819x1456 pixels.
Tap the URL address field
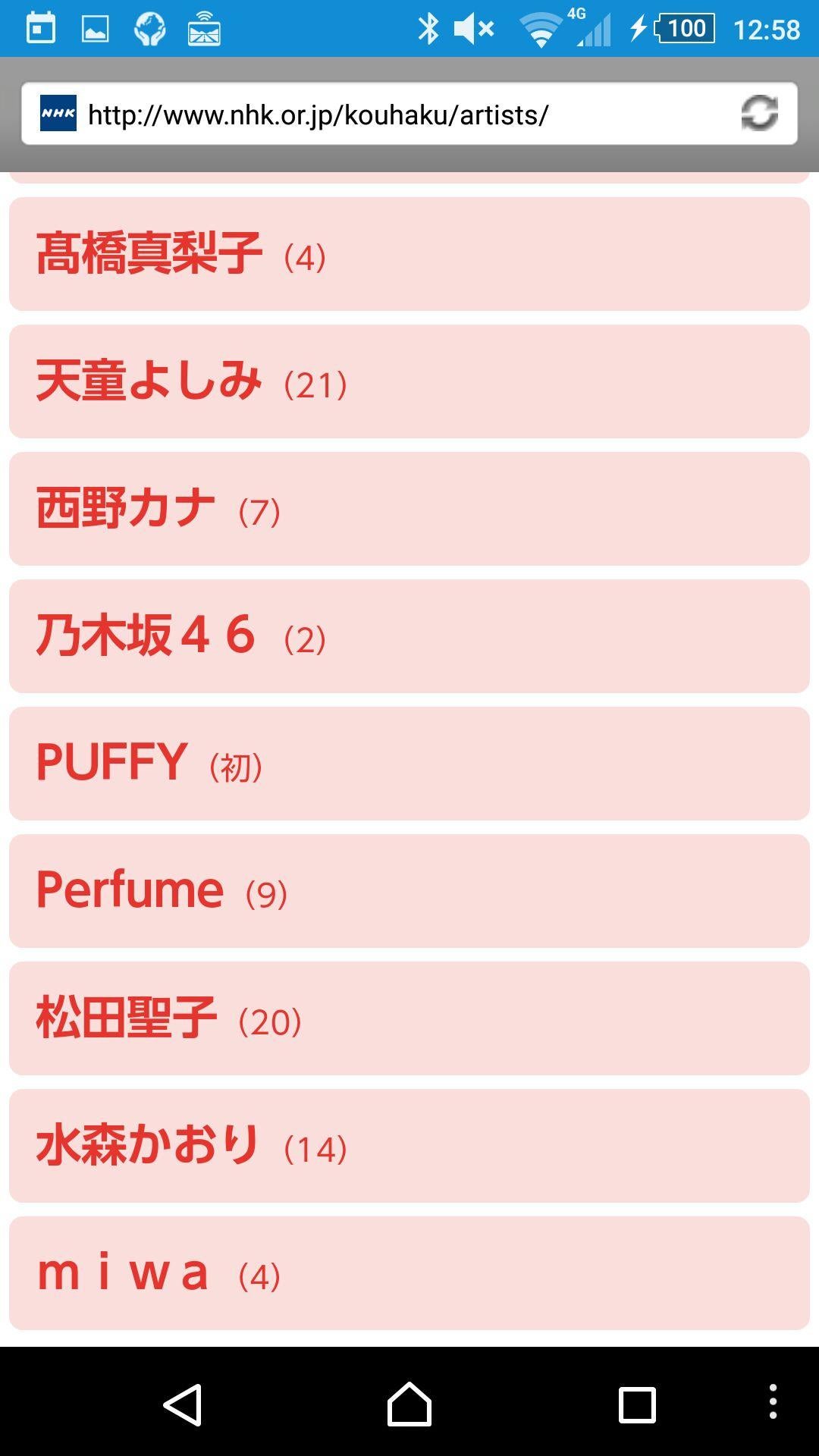pyautogui.click(x=379, y=114)
